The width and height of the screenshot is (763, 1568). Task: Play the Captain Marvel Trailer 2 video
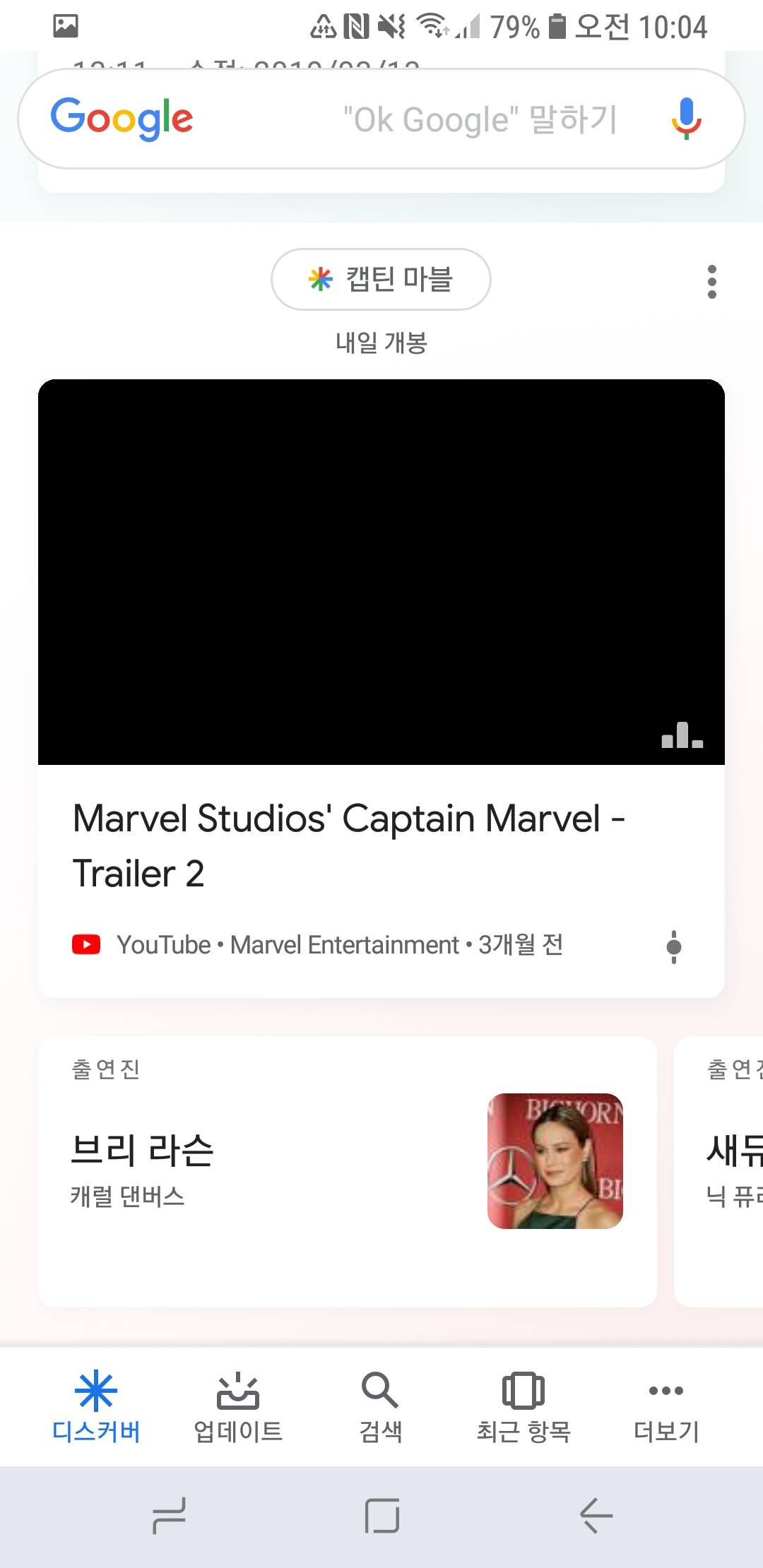pyautogui.click(x=381, y=571)
